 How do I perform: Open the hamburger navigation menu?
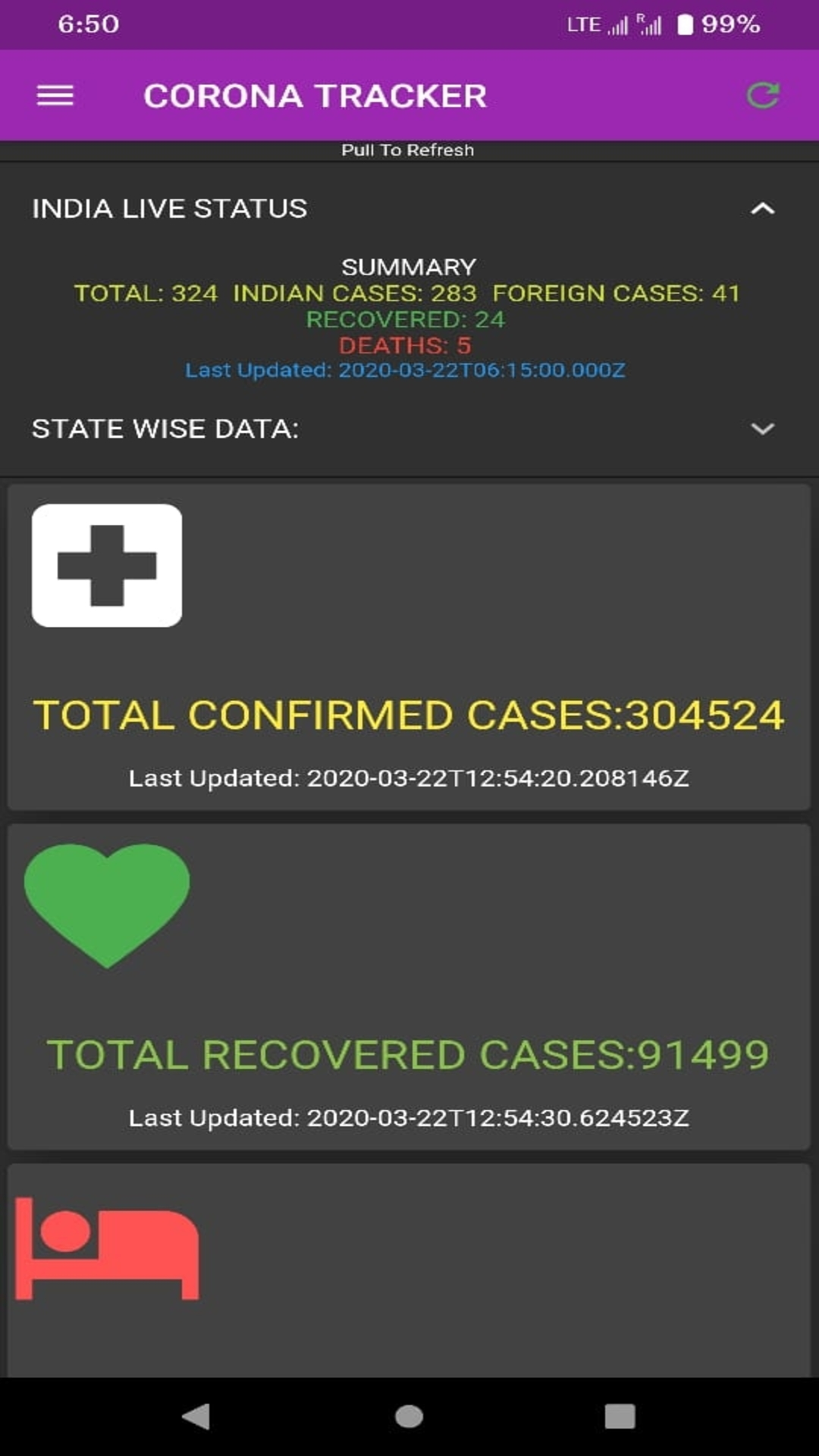55,96
